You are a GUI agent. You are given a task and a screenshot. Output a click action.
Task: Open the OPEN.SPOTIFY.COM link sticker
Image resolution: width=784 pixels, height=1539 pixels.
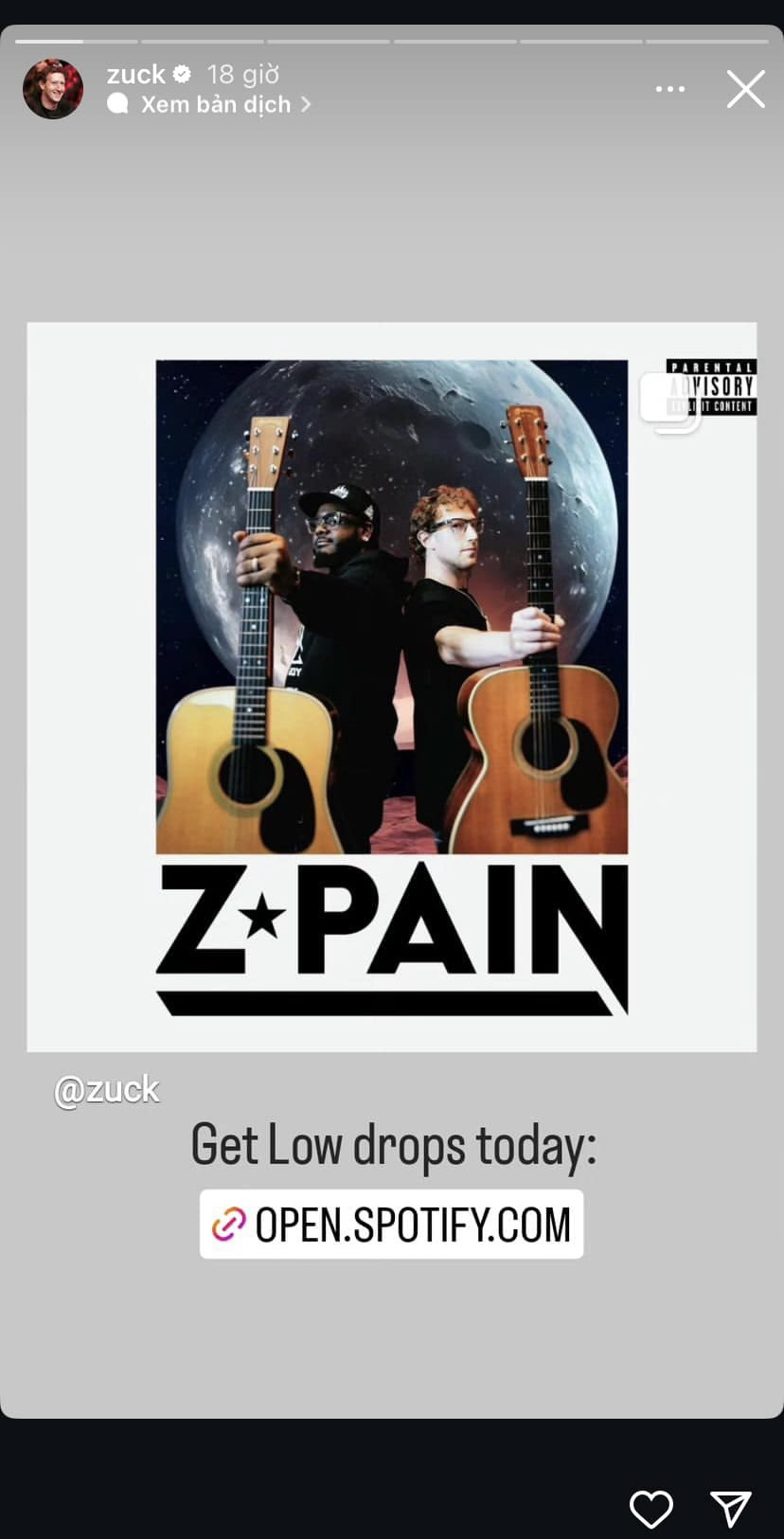[x=391, y=1225]
